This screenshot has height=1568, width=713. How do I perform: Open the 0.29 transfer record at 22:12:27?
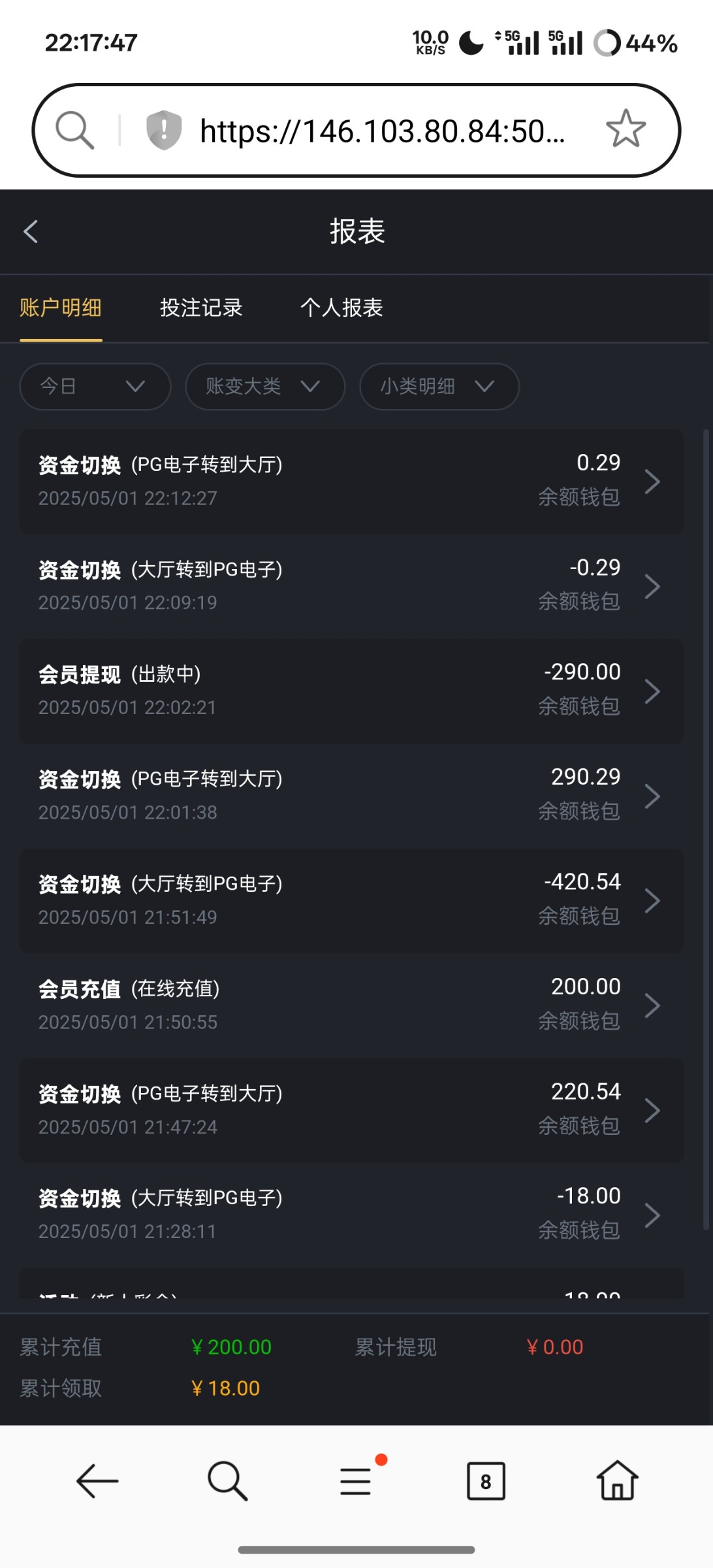pyautogui.click(x=351, y=482)
